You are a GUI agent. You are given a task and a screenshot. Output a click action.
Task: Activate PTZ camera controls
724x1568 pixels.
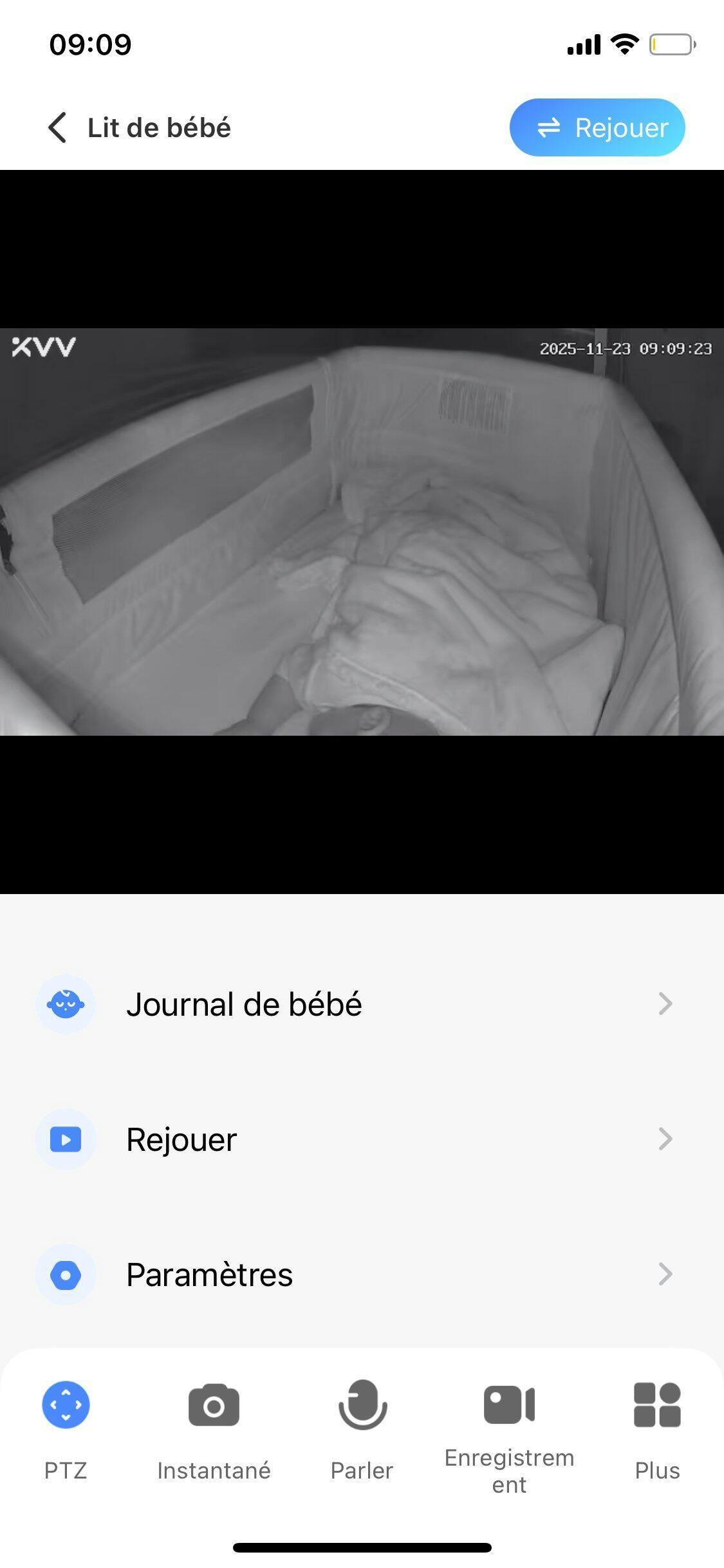tap(66, 1416)
